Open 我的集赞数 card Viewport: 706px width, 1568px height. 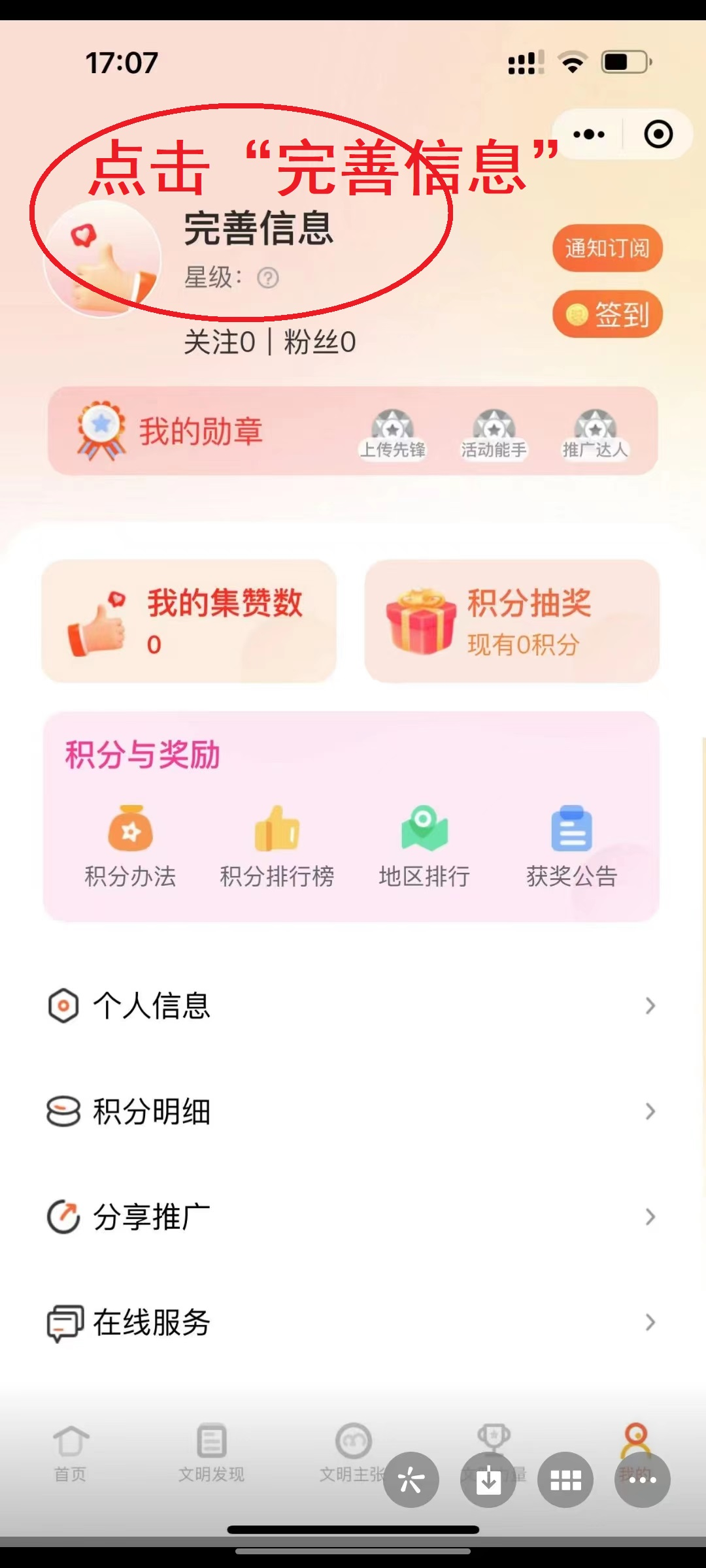[189, 621]
